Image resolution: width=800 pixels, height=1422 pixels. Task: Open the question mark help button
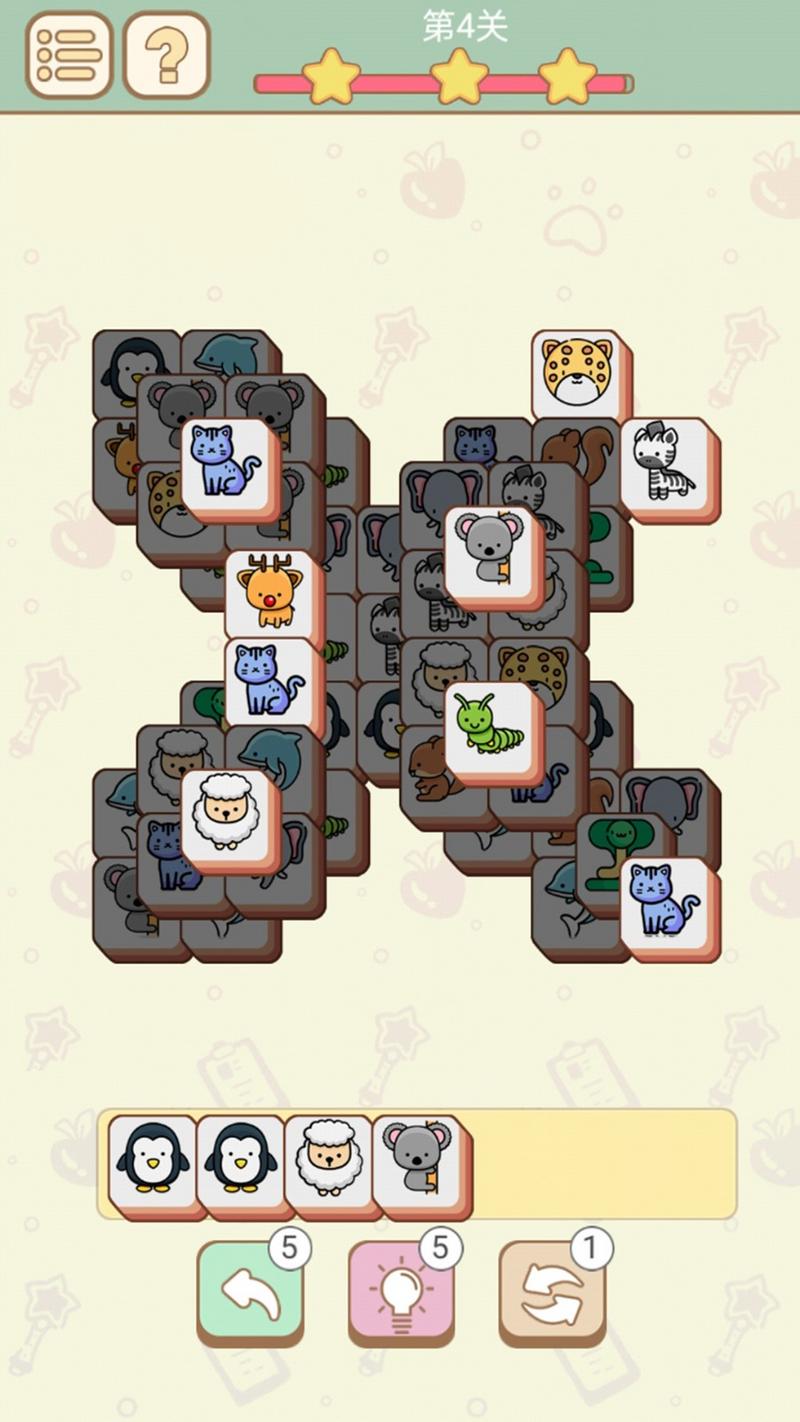coord(166,54)
